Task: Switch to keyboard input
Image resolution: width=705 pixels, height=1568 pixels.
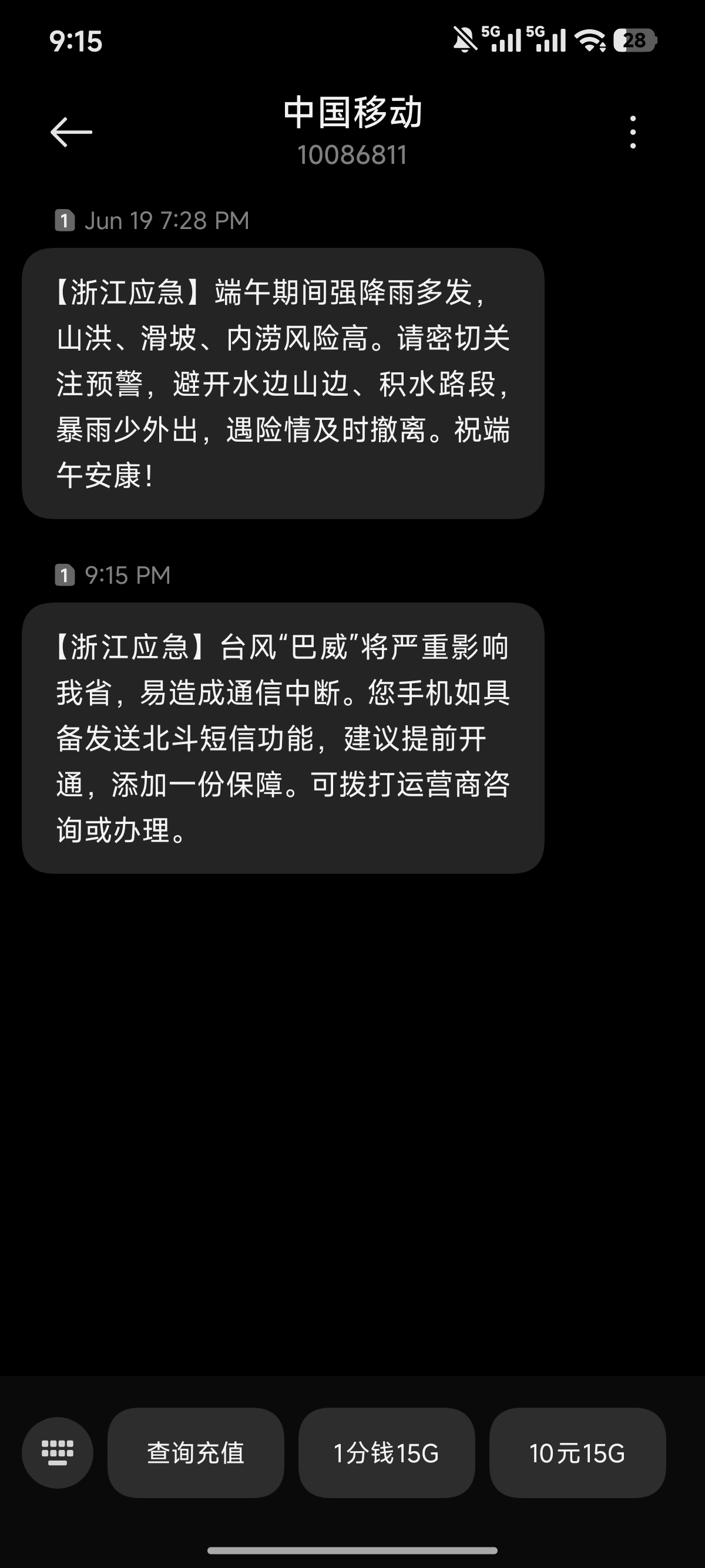Action: tap(57, 1453)
